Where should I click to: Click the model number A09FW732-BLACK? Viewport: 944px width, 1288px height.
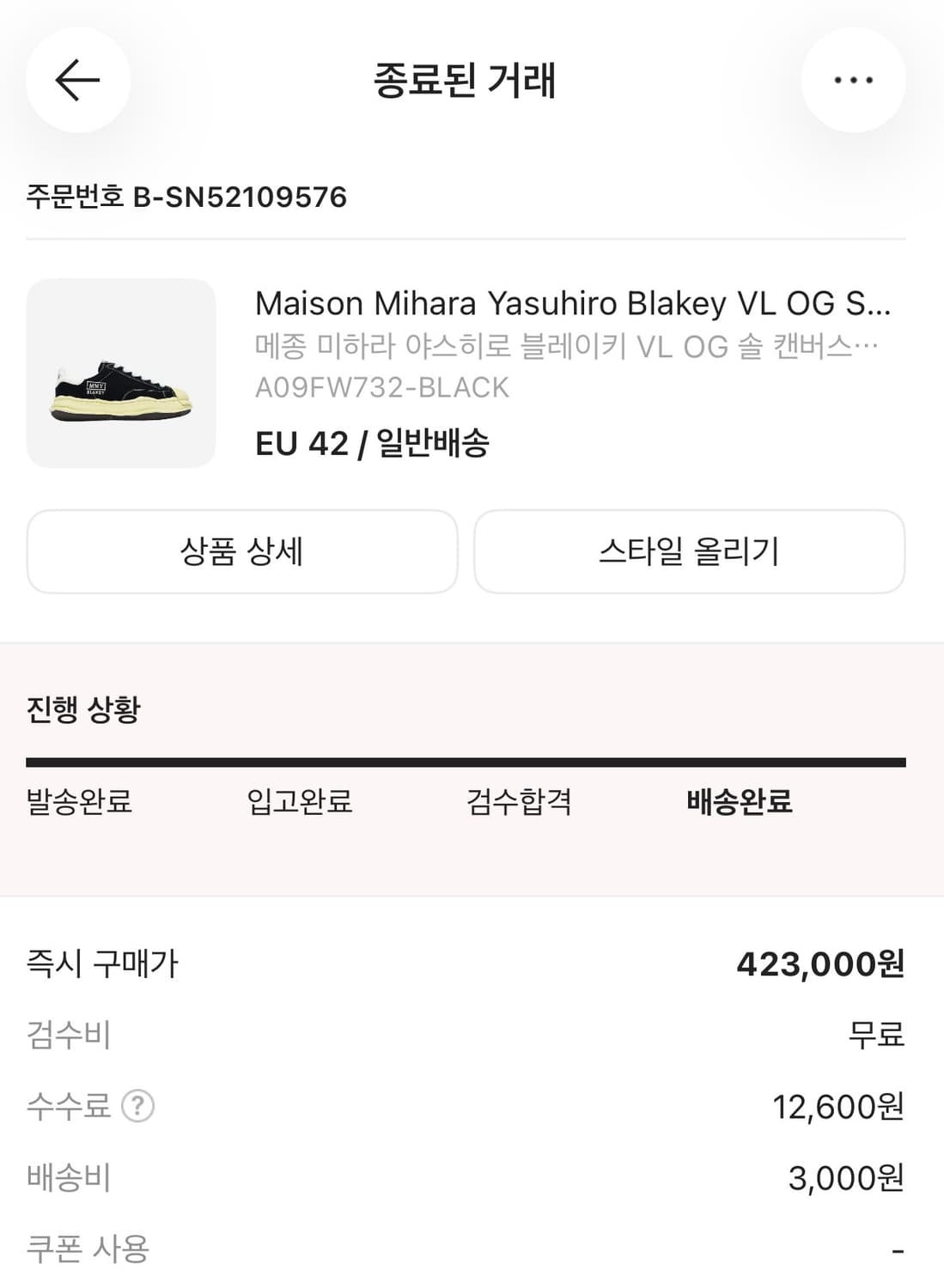pos(383,387)
